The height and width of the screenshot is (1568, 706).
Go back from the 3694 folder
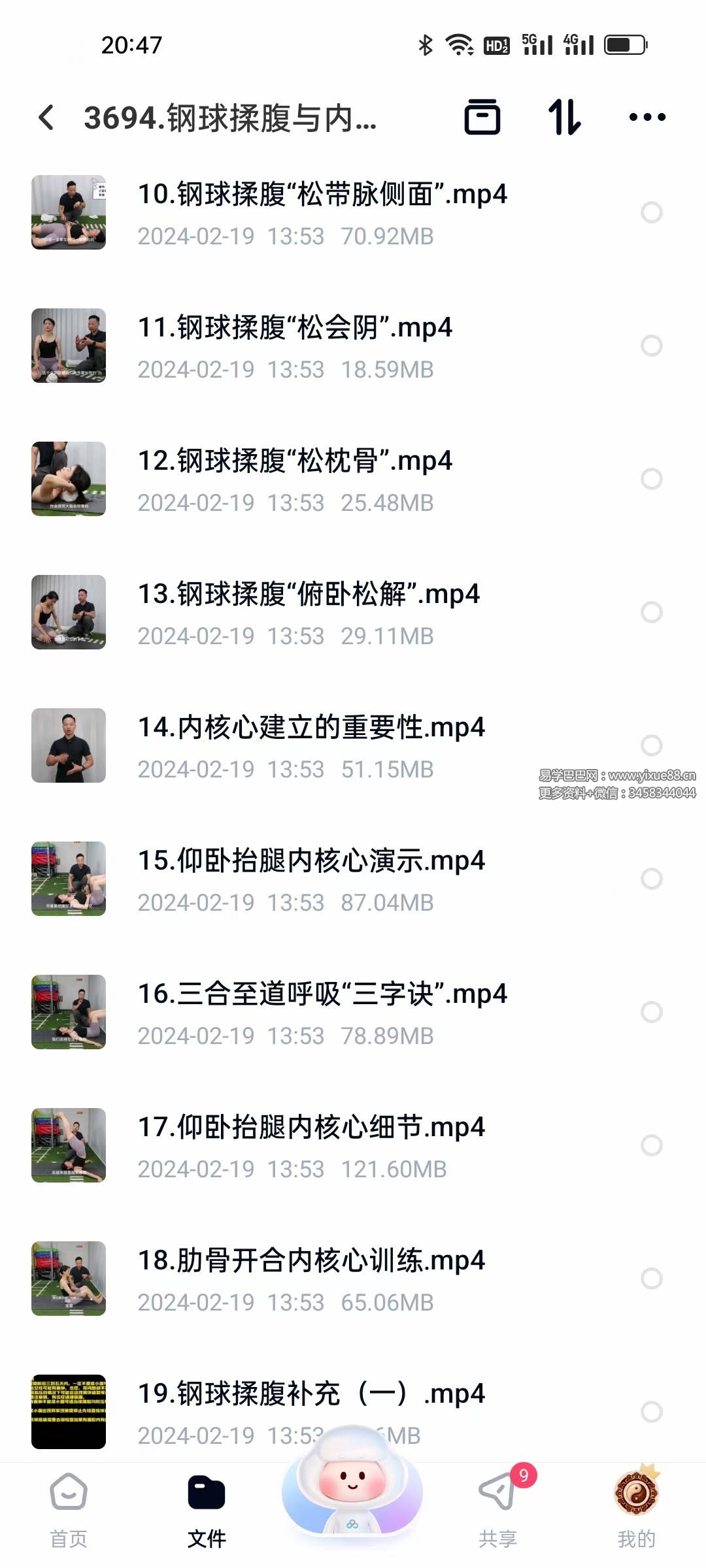click(46, 118)
